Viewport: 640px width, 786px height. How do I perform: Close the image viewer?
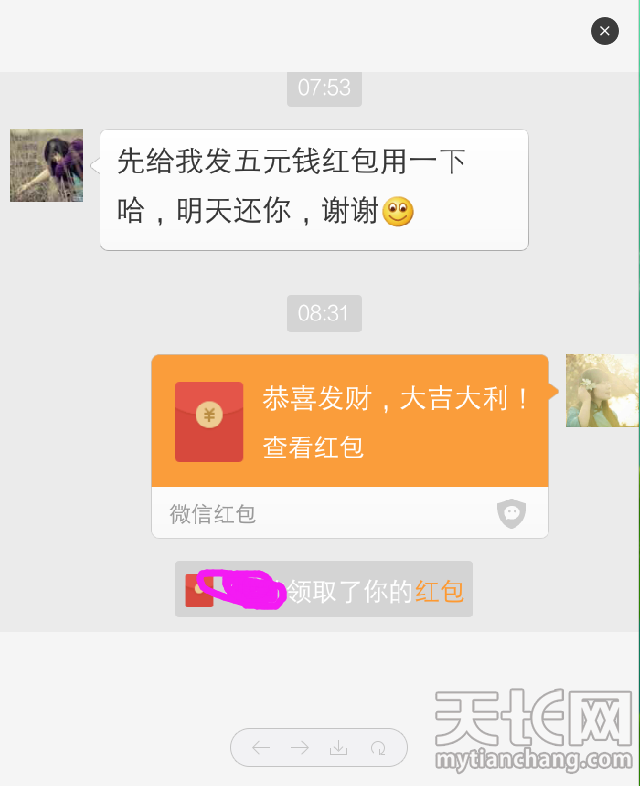604,31
